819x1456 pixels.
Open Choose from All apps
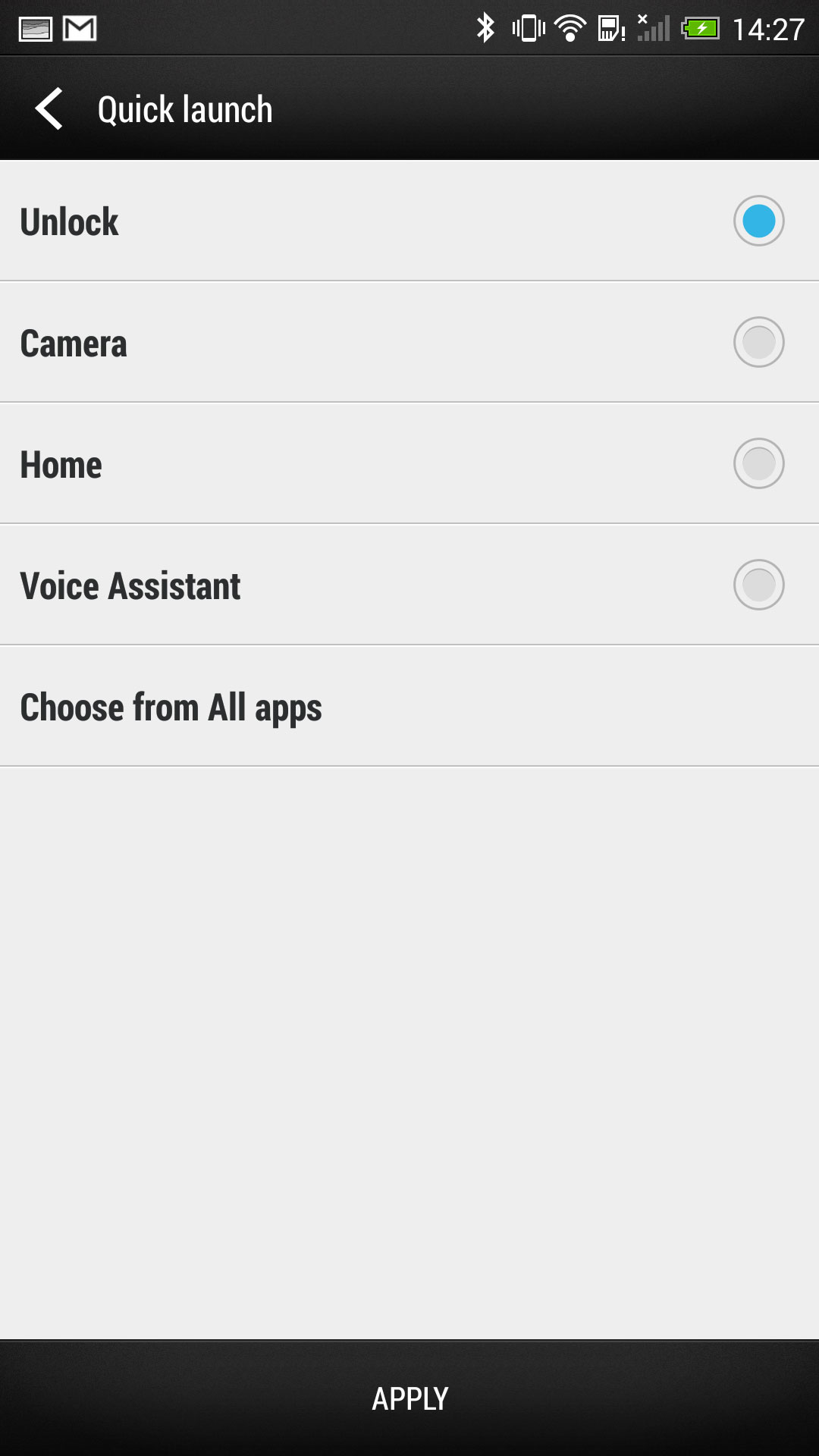409,706
